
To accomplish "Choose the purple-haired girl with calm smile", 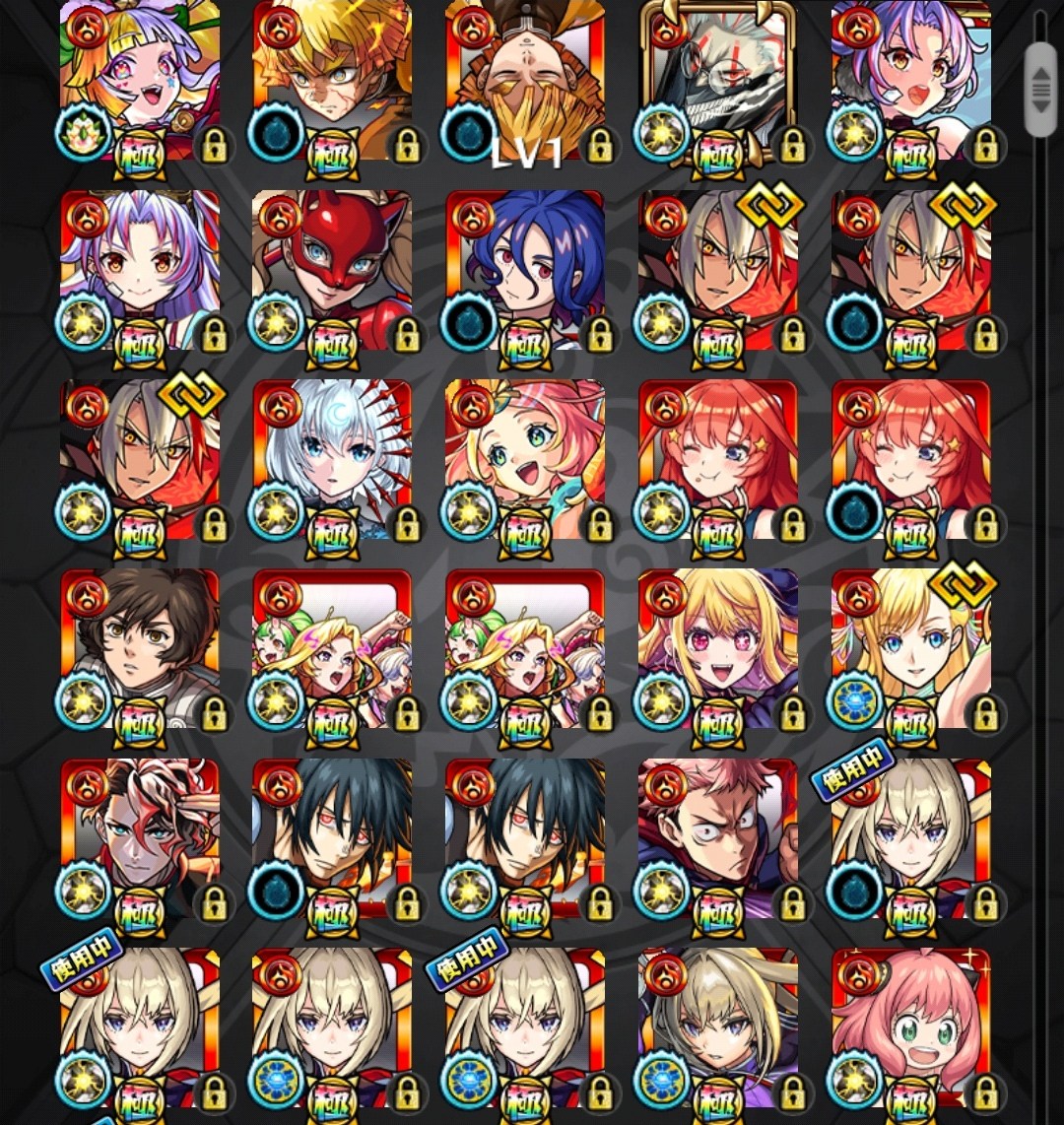I will (140, 268).
